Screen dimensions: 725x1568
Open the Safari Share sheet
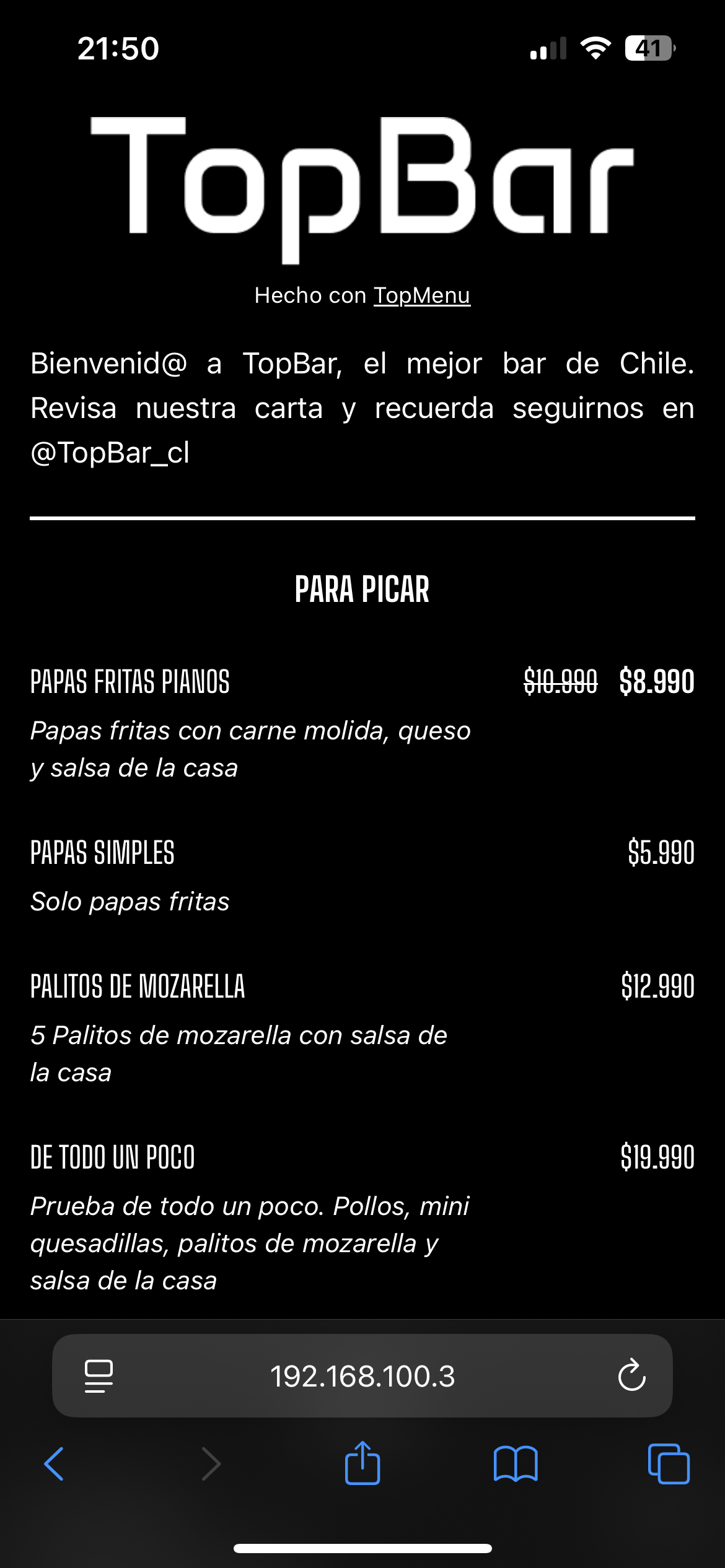[x=362, y=1465]
